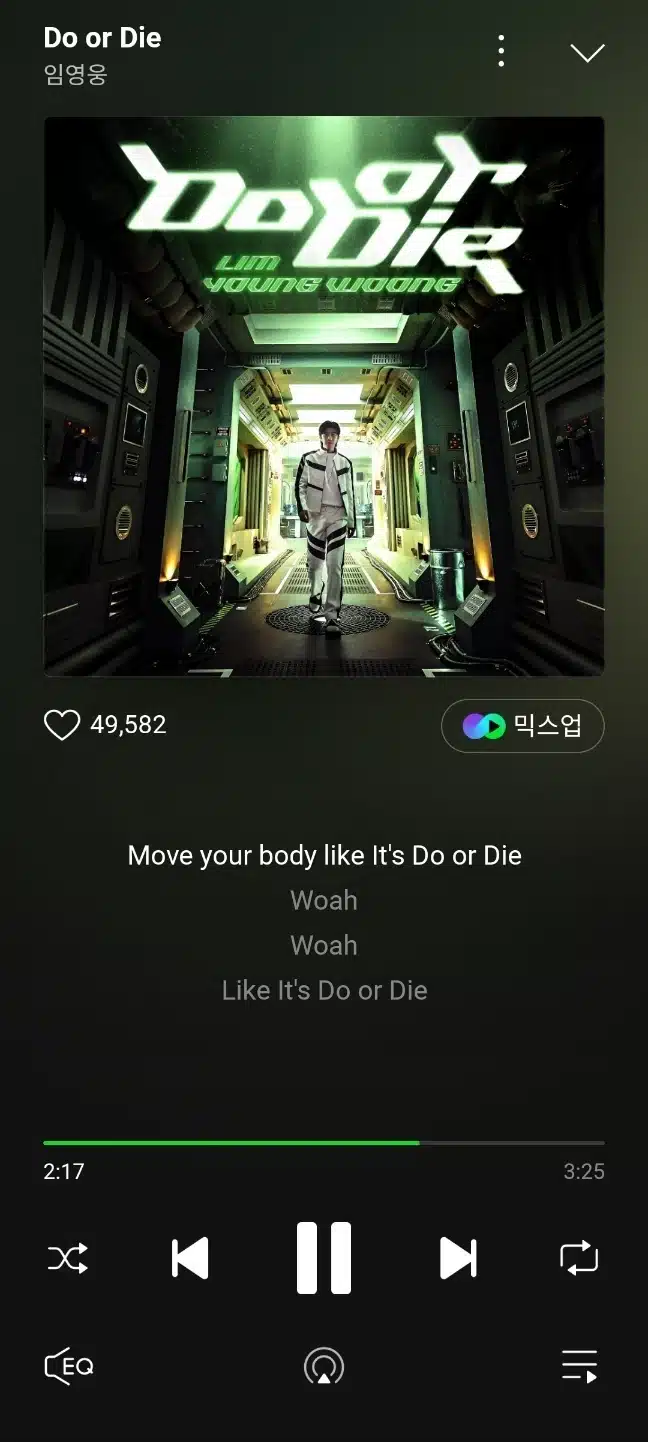This screenshot has height=1442, width=648.
Task: Pause the current song
Action: pyautogui.click(x=324, y=1258)
